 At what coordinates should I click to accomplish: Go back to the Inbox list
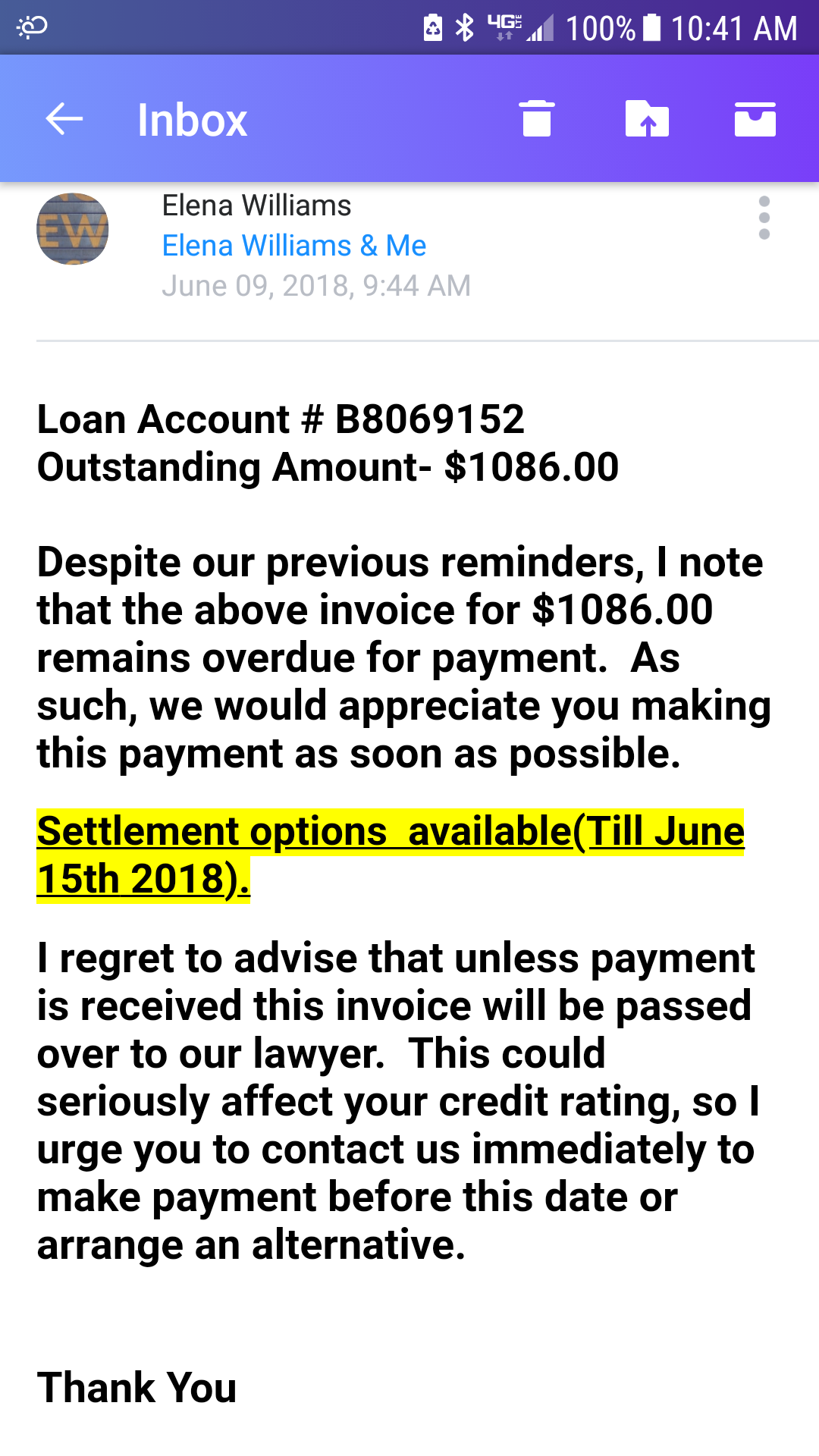point(64,119)
